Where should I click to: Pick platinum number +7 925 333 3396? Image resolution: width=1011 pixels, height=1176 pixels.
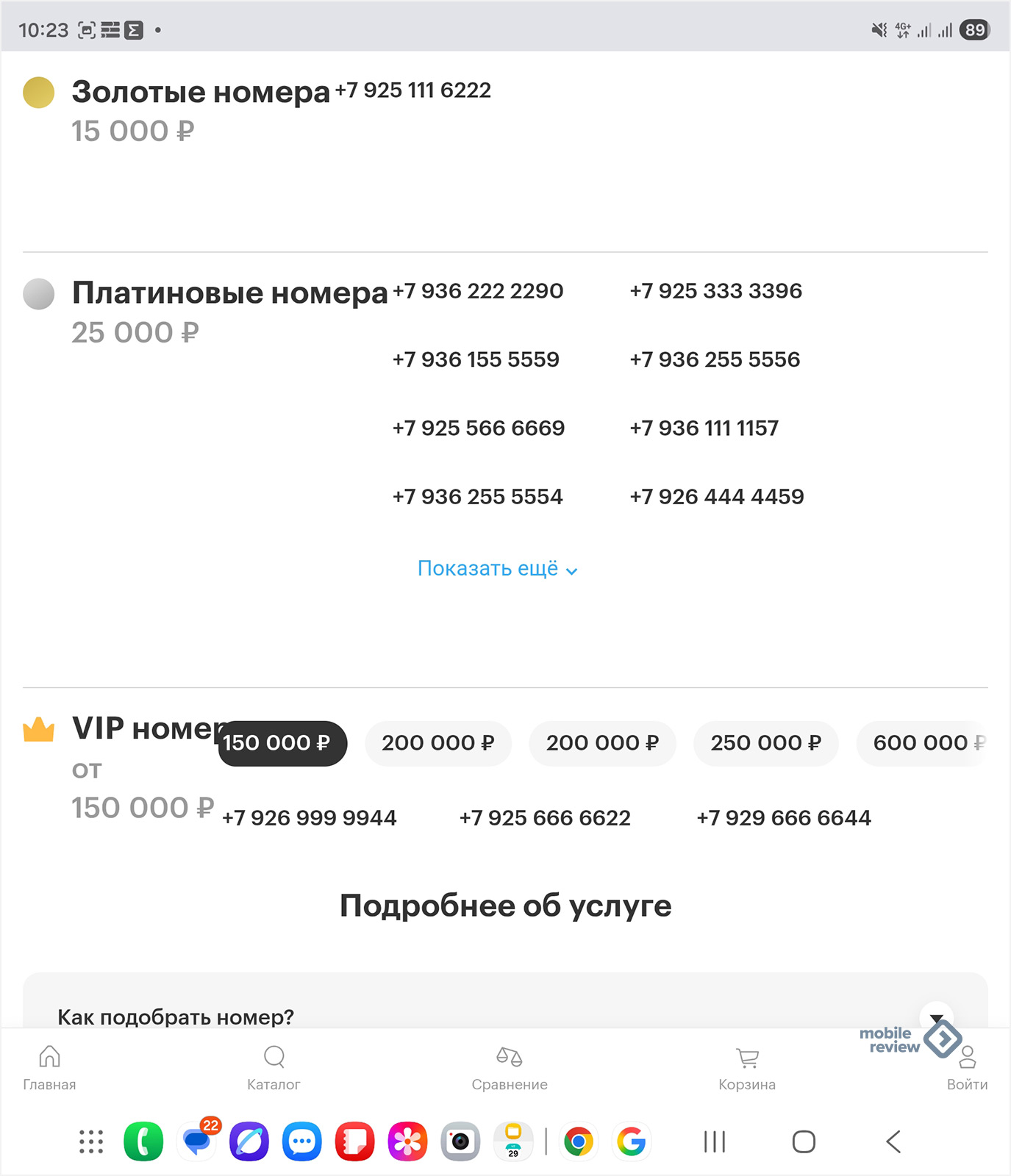click(715, 291)
